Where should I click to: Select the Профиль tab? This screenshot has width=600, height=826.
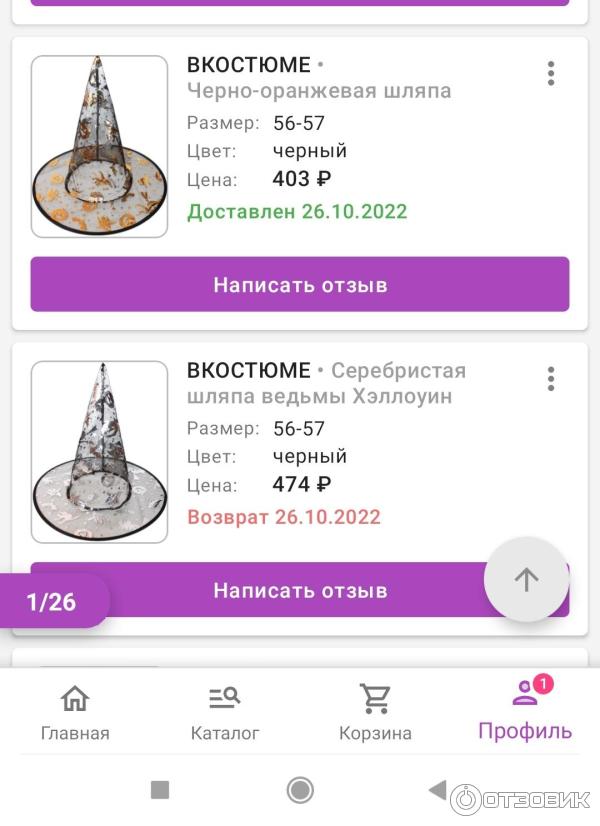525,710
